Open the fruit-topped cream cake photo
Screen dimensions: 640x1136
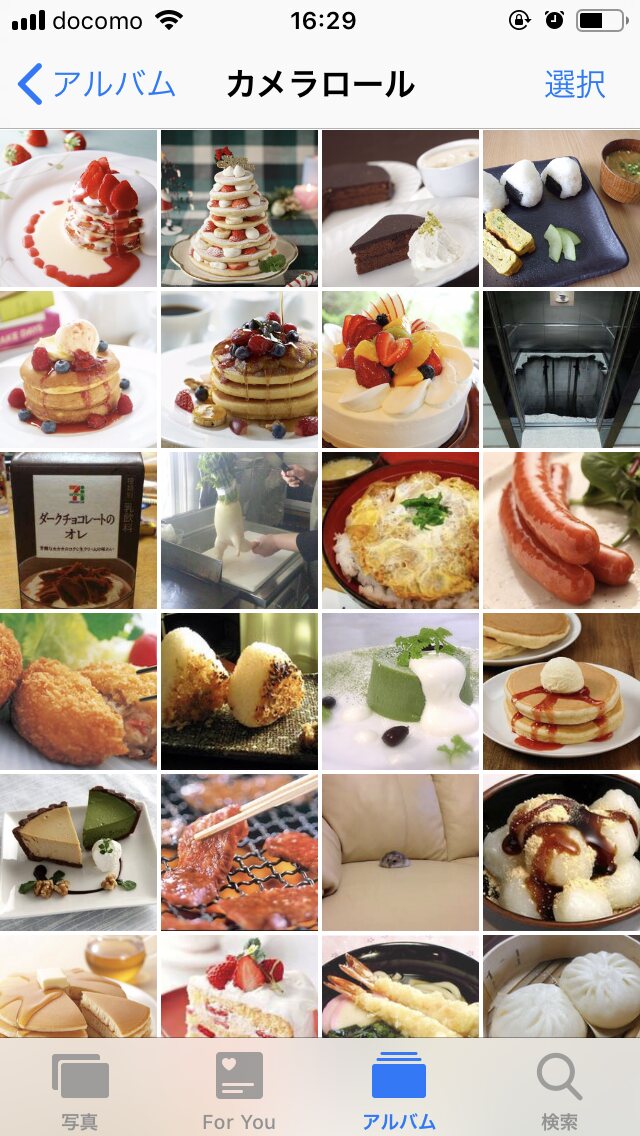point(400,369)
